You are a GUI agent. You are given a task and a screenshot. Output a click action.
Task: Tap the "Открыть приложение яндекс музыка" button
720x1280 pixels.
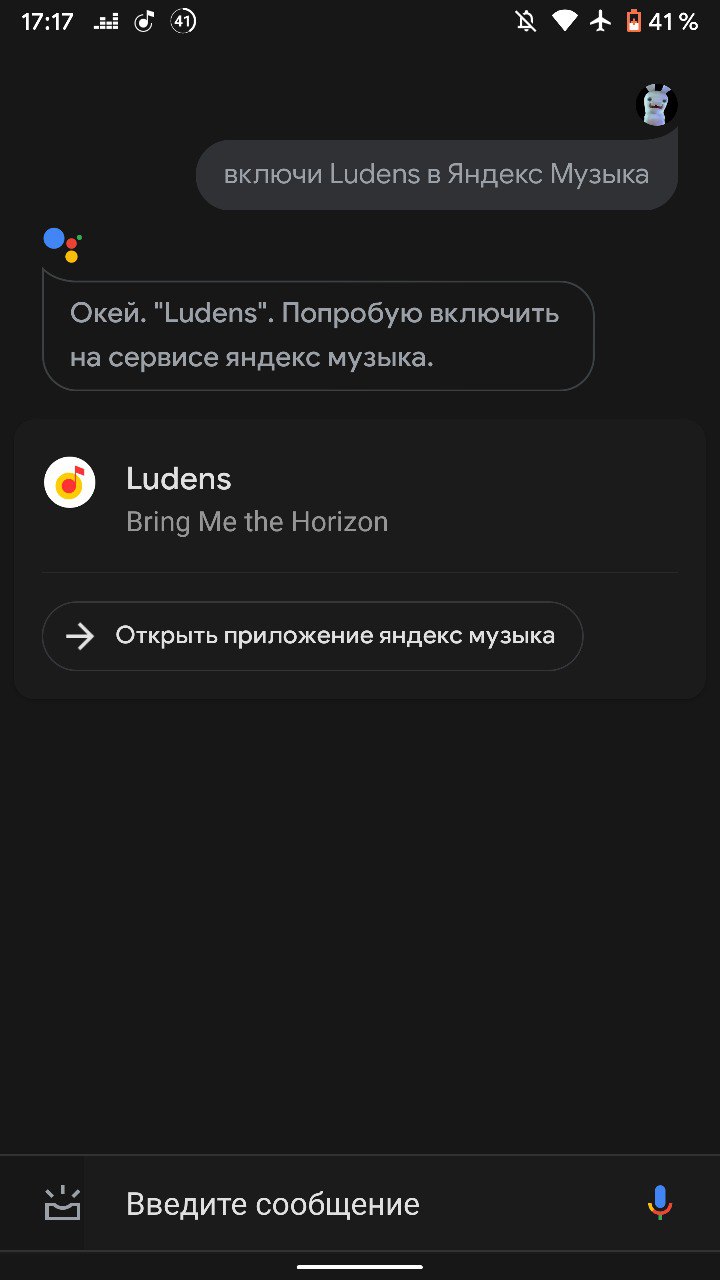pyautogui.click(x=312, y=636)
